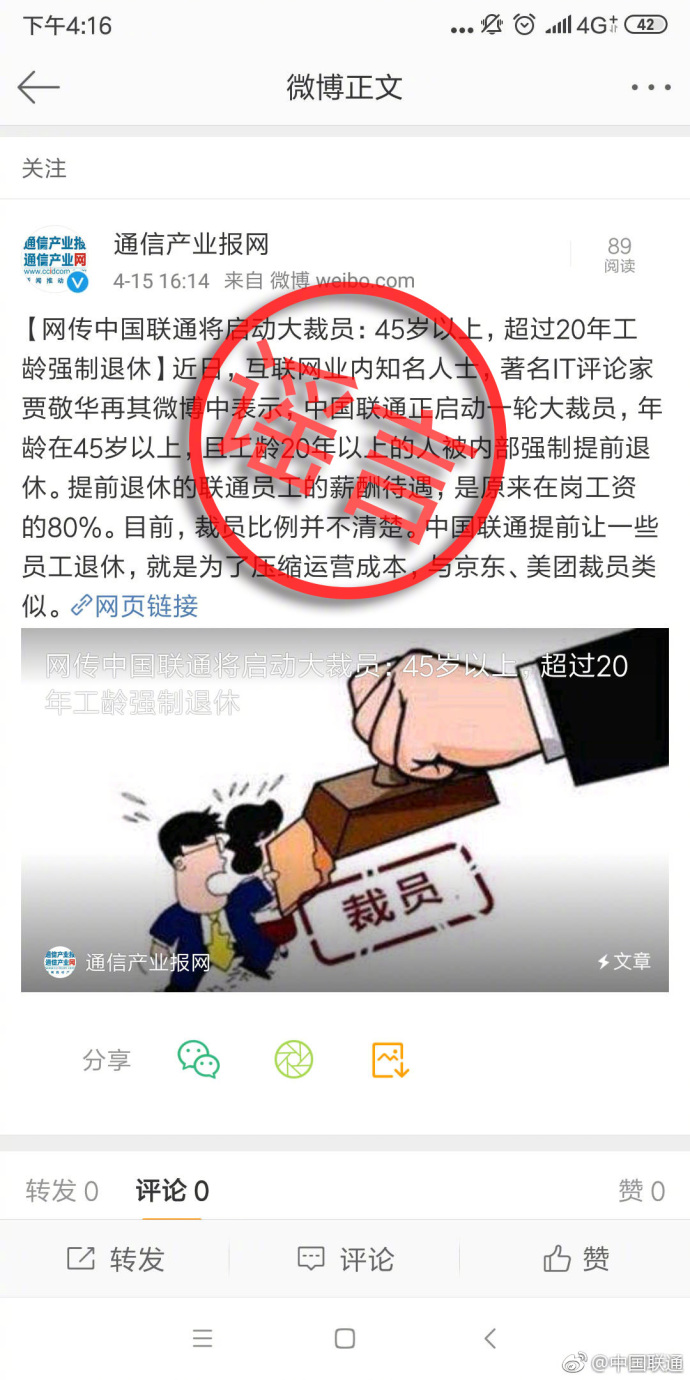The width and height of the screenshot is (690, 1380).
Task: Share the post to WeChat
Action: pyautogui.click(x=198, y=1059)
